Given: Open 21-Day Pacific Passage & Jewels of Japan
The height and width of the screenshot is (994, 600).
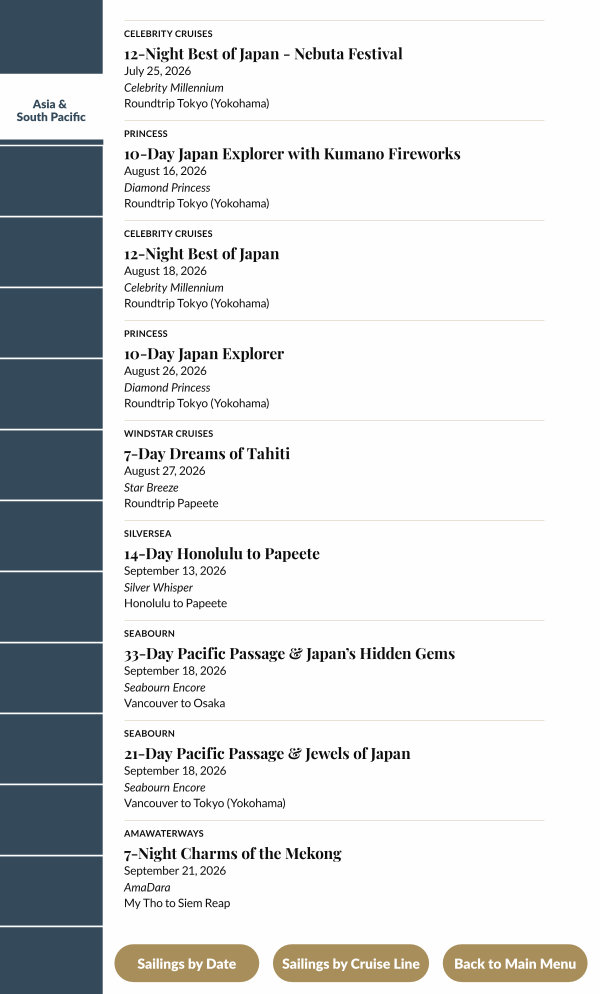Looking at the screenshot, I should [267, 754].
